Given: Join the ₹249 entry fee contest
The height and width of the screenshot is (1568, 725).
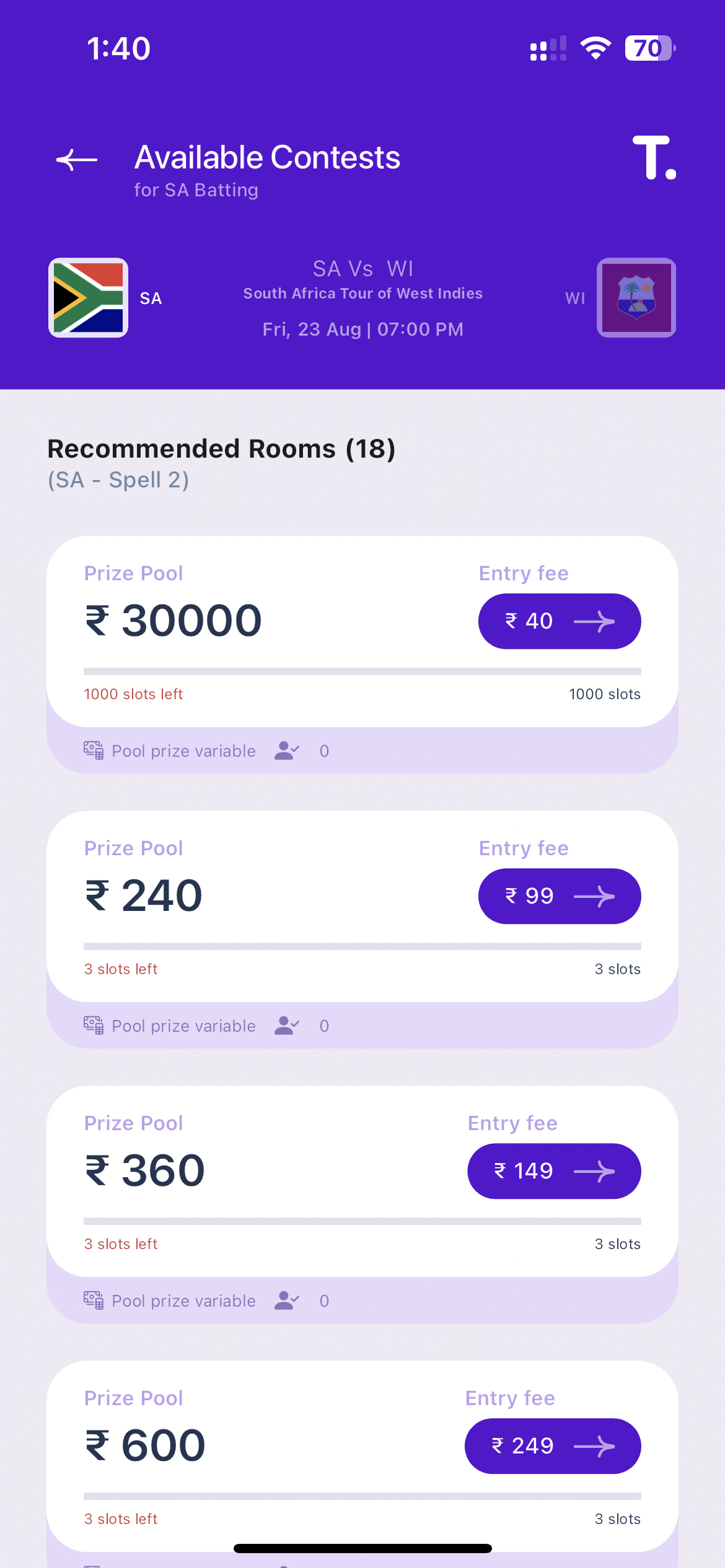Looking at the screenshot, I should (553, 1446).
